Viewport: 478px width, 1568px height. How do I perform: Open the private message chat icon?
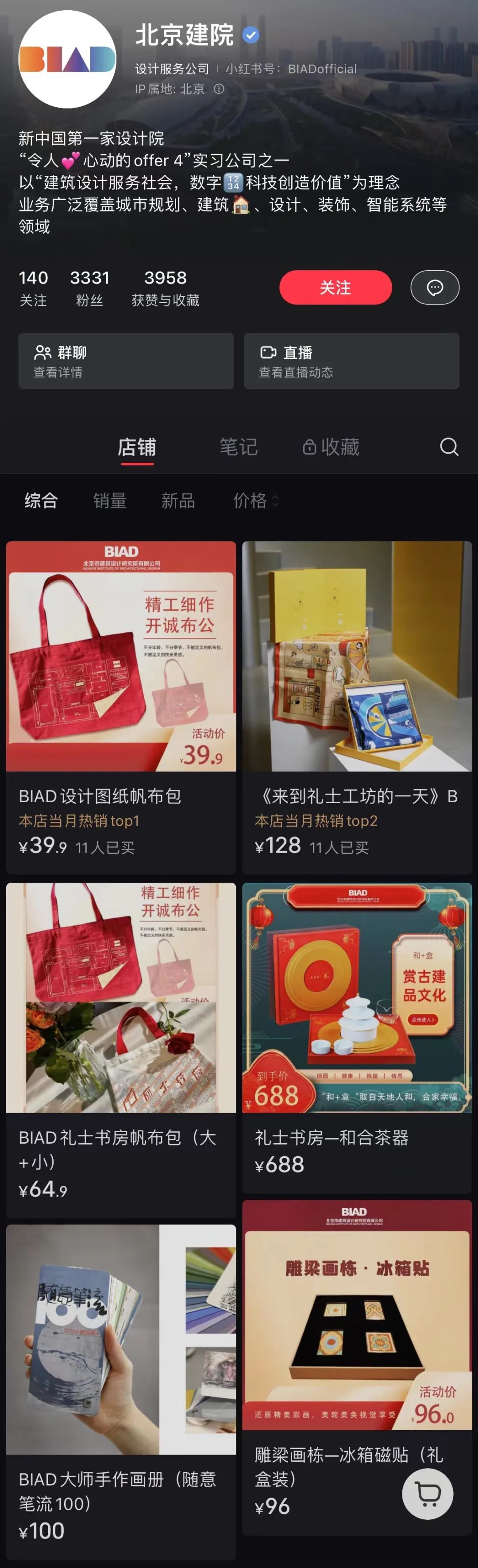tap(434, 287)
